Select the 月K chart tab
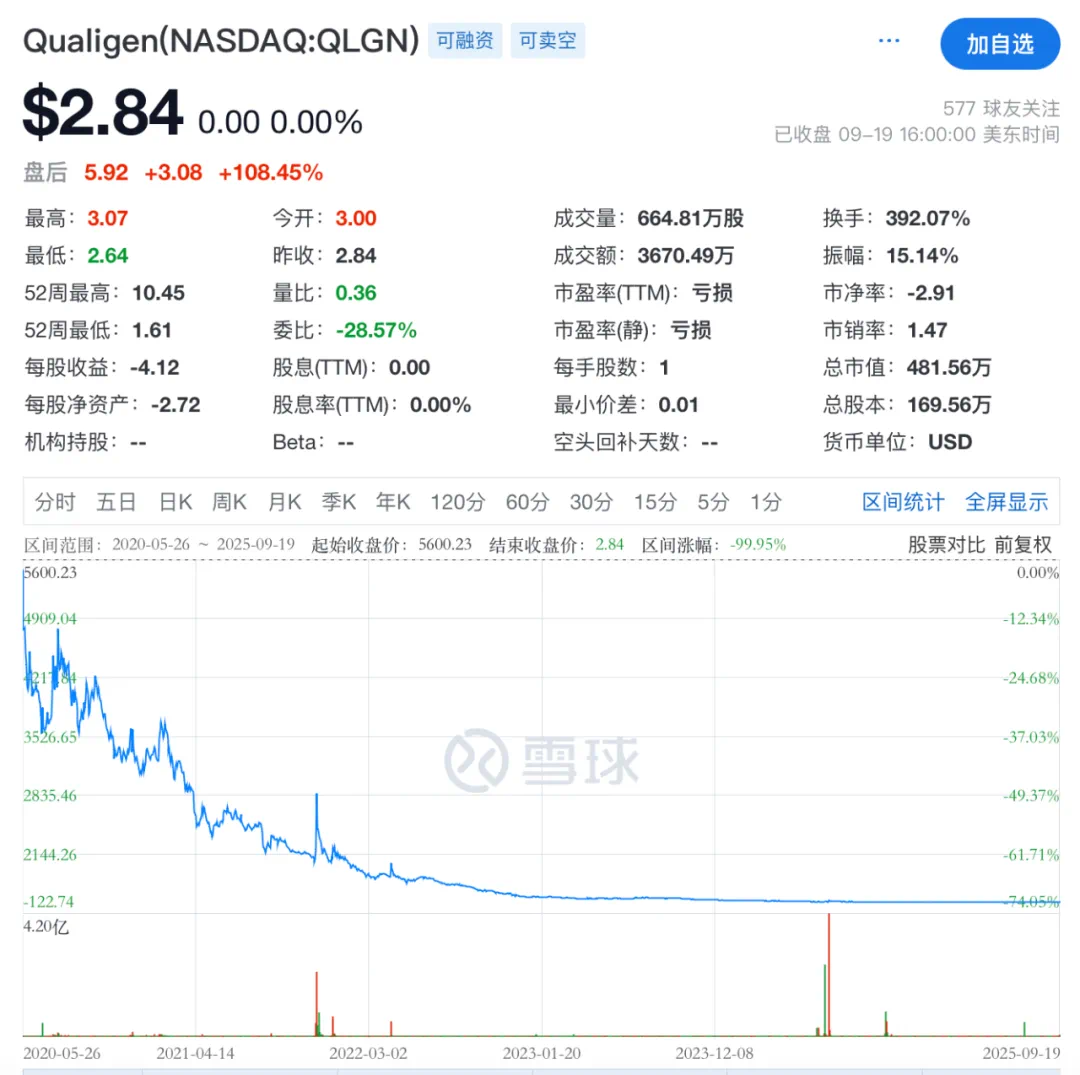Screen dimensions: 1080x1075 coord(284,502)
